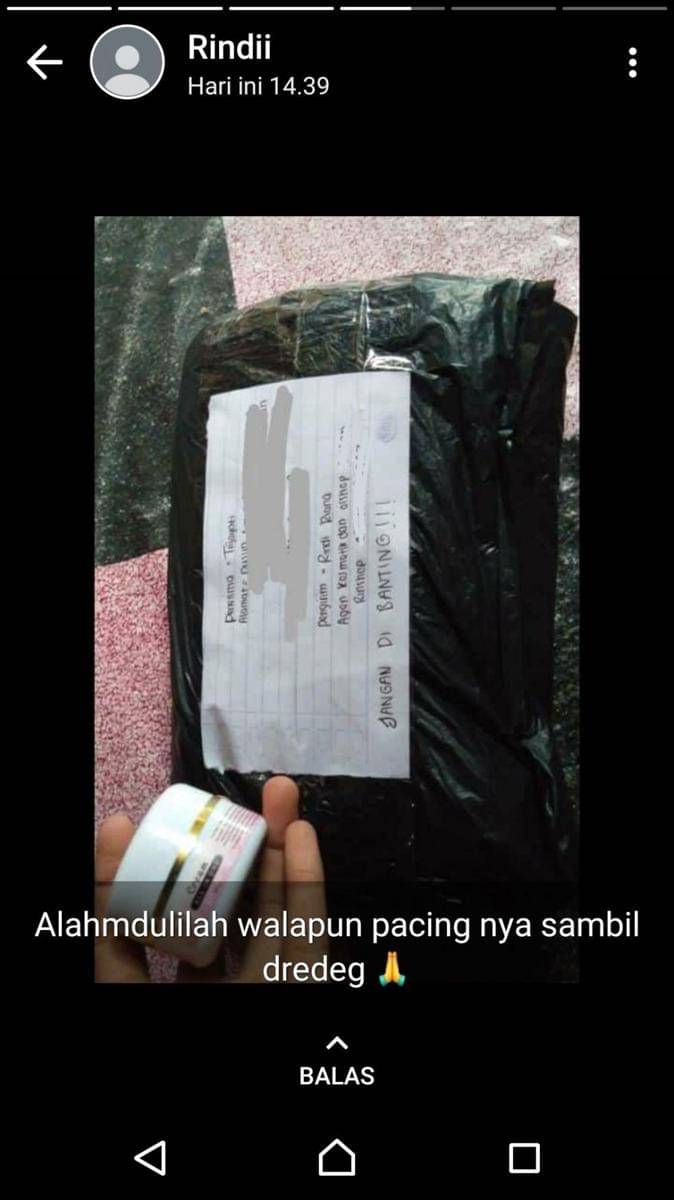Tap the system back button
674x1200 pixels.
150,1157
